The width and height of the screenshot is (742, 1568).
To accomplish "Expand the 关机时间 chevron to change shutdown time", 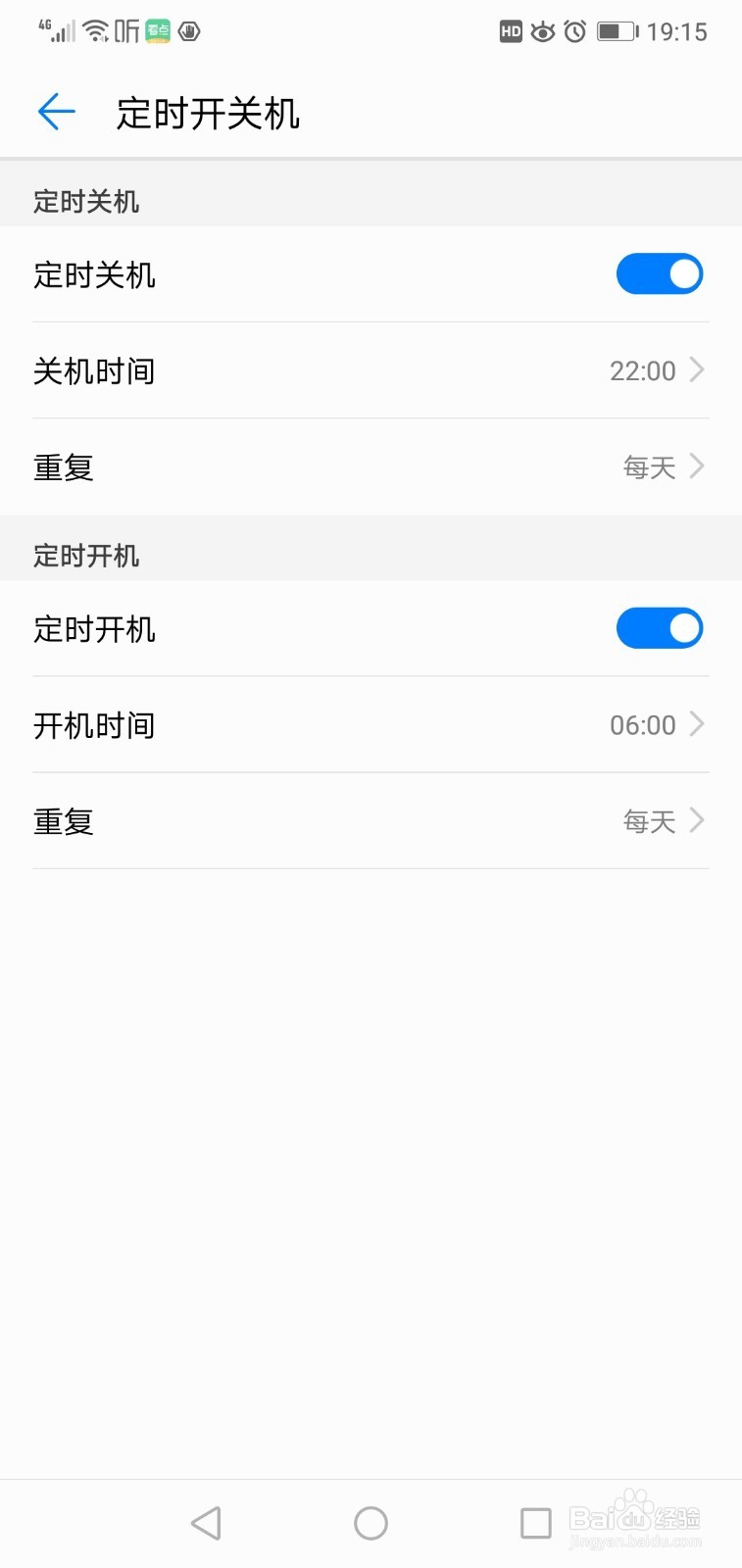I will coord(697,370).
